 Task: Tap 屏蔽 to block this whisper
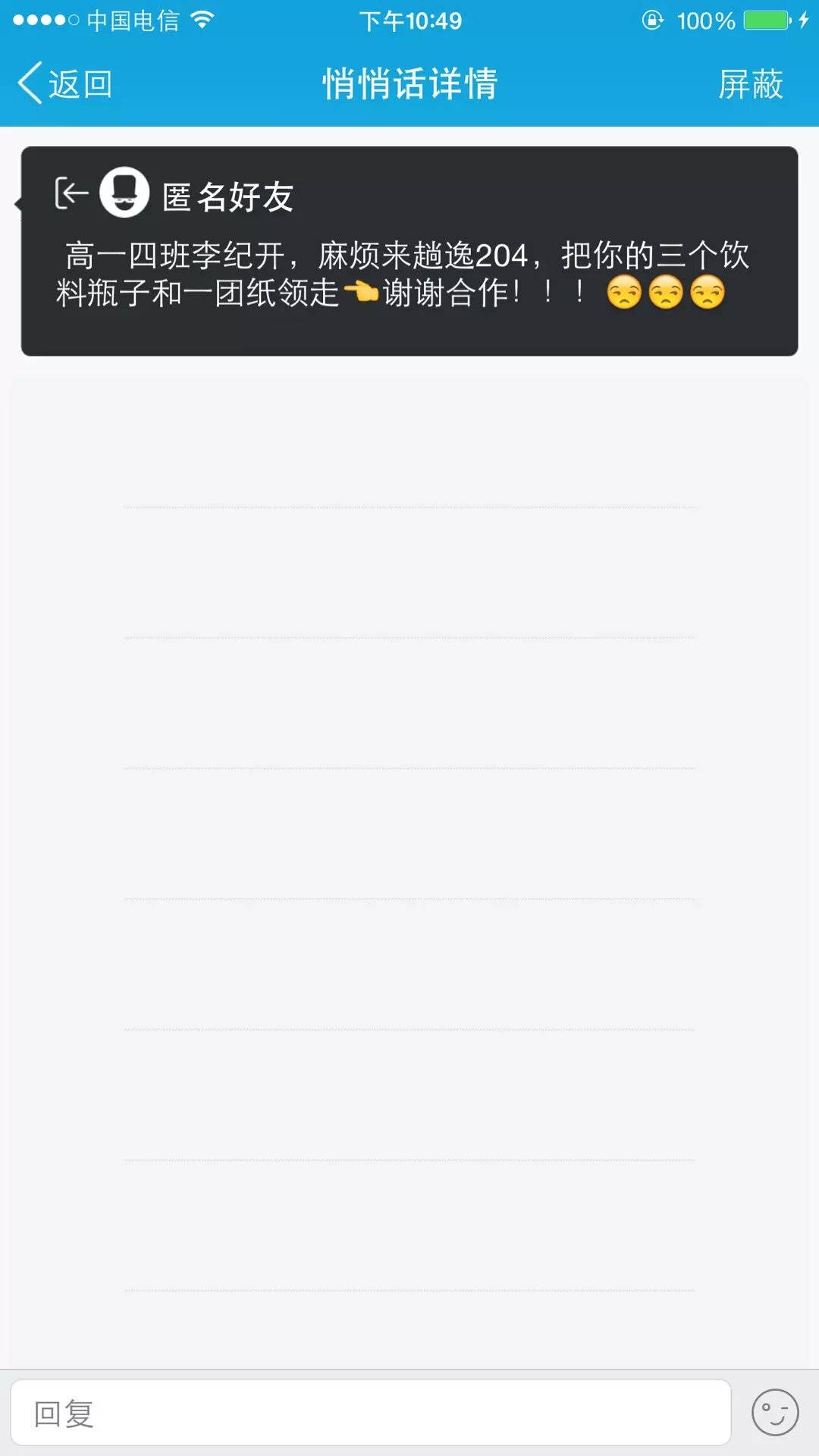pyautogui.click(x=750, y=83)
